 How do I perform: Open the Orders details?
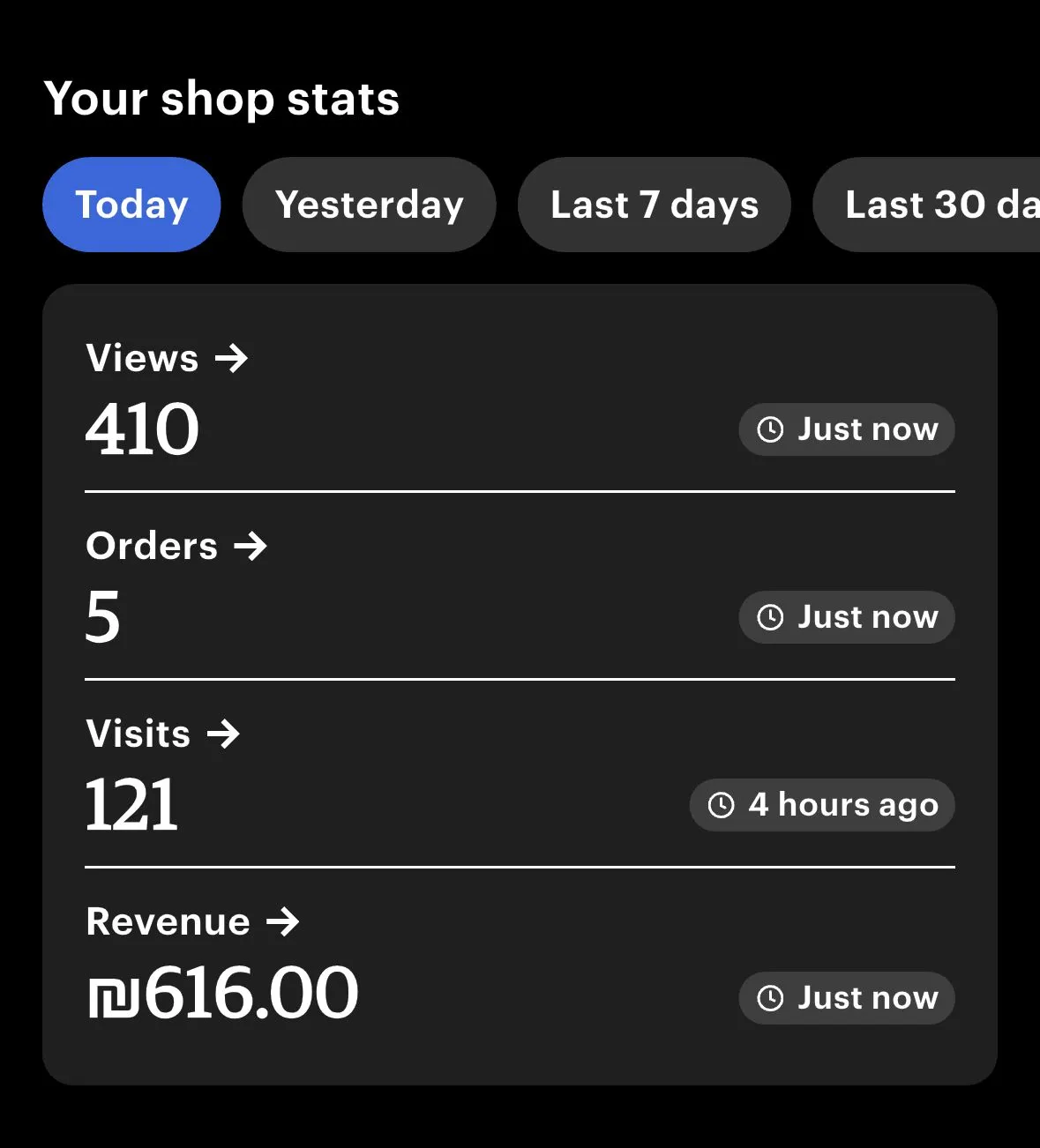click(x=176, y=547)
